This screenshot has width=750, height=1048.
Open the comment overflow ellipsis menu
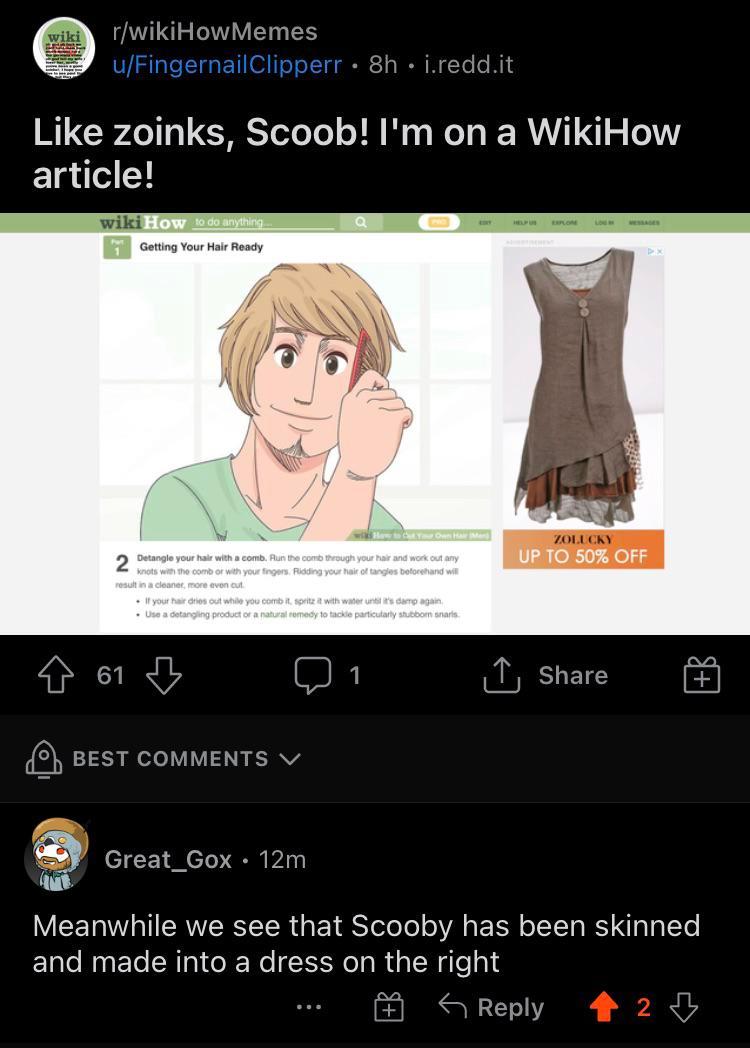click(x=310, y=1007)
